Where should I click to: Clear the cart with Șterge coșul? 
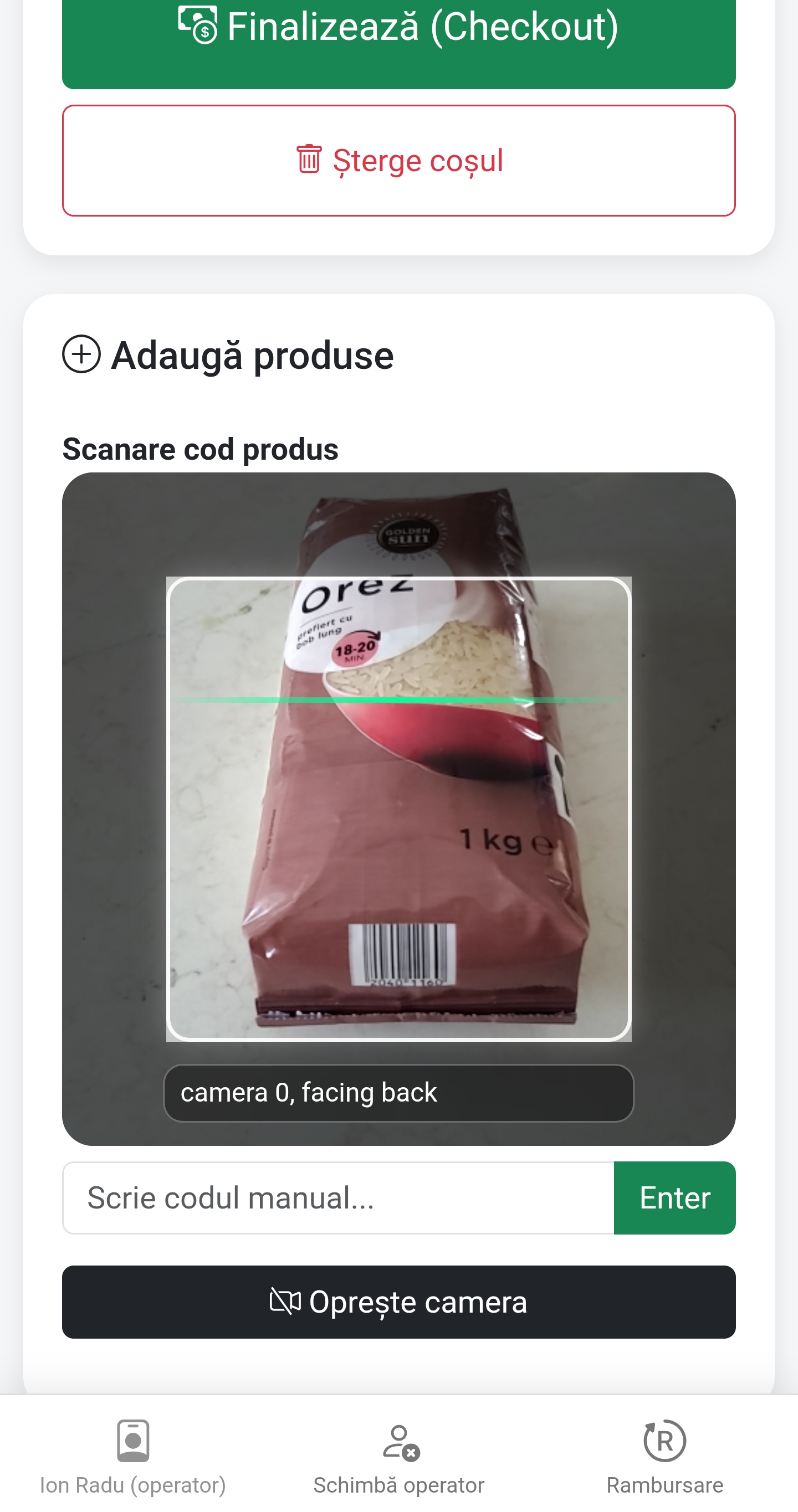(398, 160)
